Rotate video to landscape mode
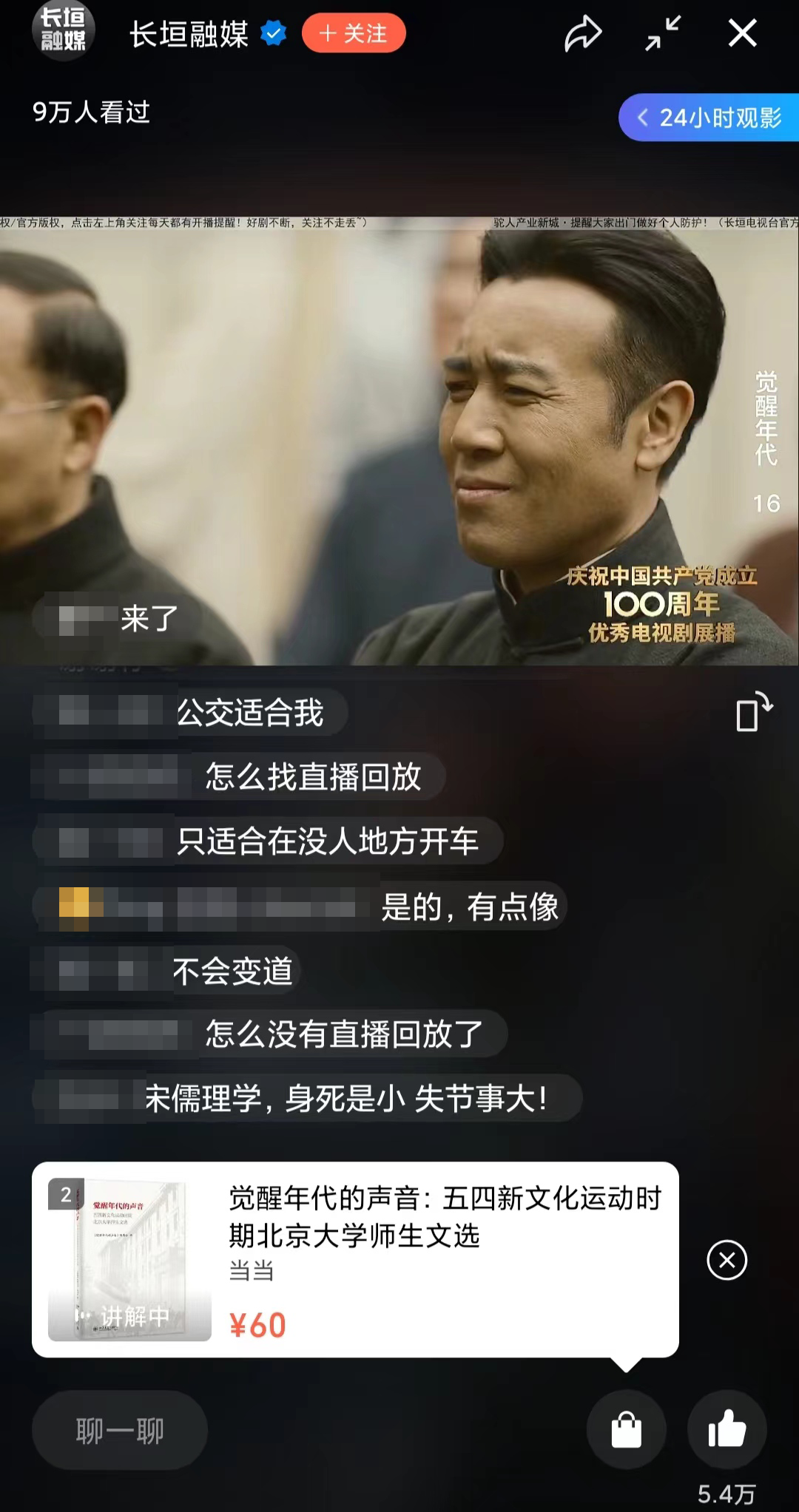 754,712
